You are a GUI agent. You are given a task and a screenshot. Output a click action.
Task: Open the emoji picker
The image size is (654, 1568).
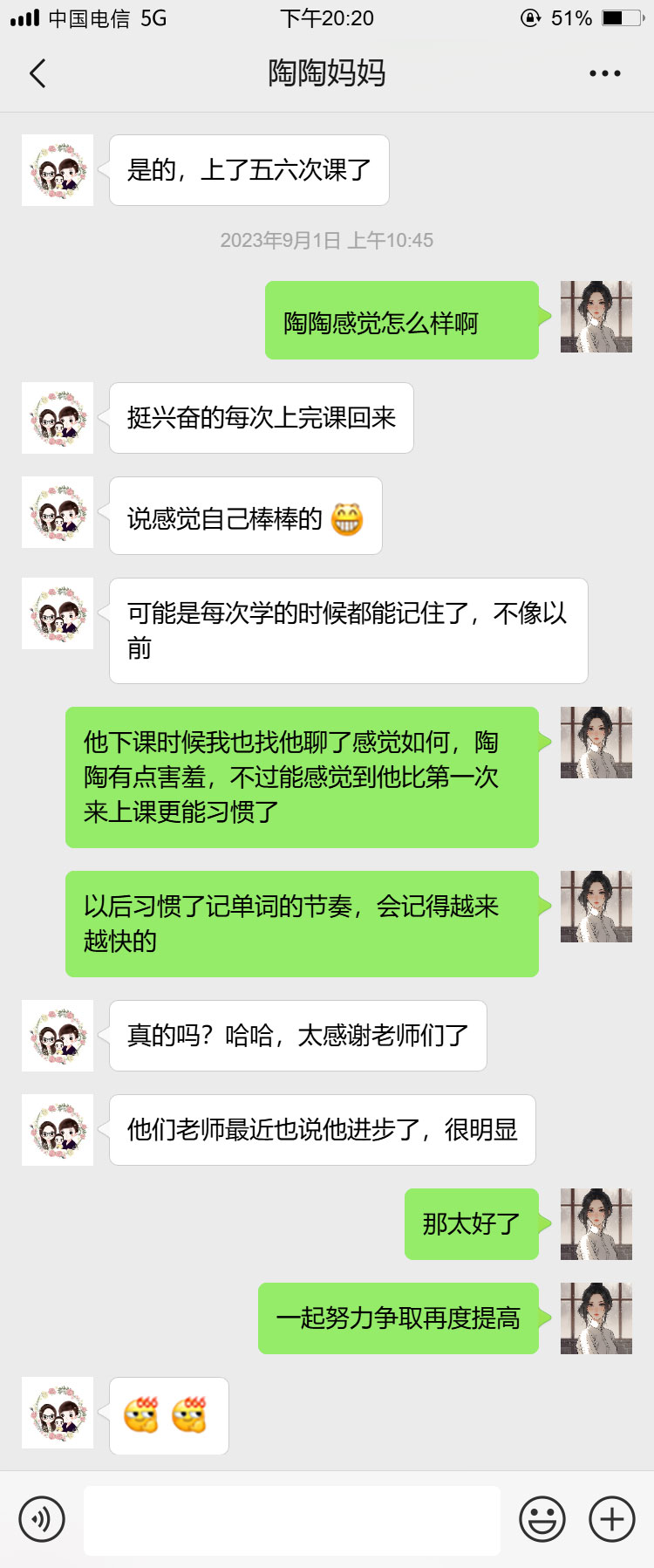pos(542,1519)
